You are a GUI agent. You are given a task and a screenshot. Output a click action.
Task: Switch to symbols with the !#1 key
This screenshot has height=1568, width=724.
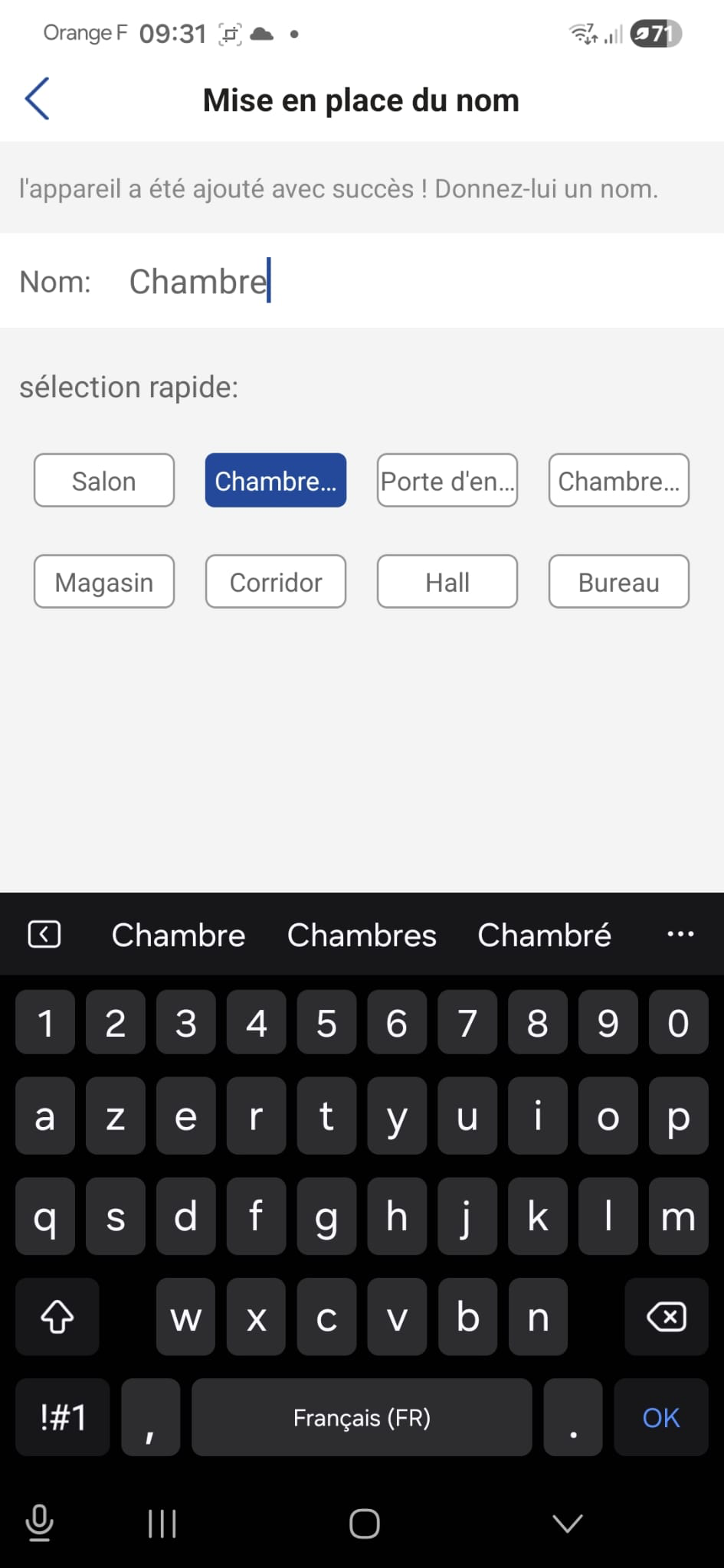tap(61, 1418)
